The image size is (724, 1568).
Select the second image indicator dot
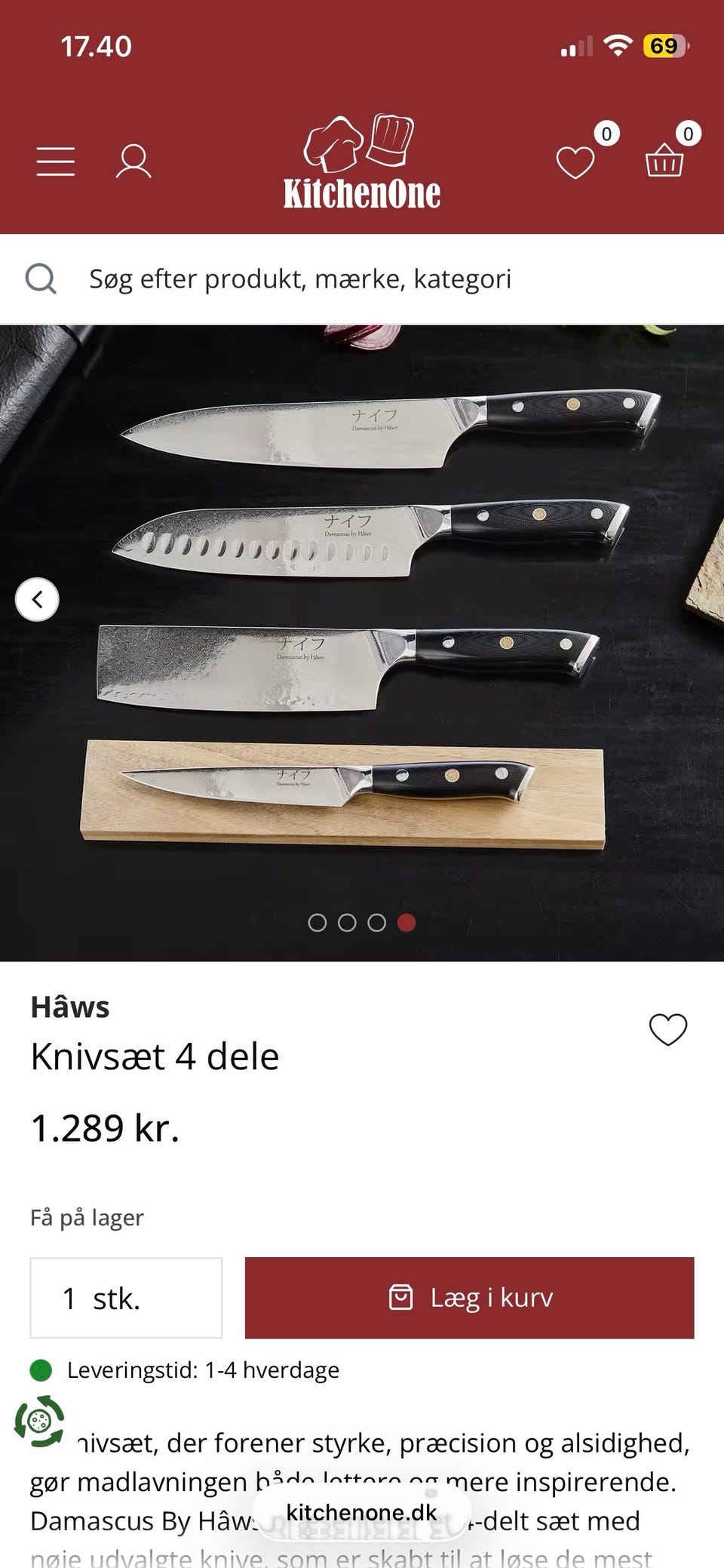click(347, 923)
